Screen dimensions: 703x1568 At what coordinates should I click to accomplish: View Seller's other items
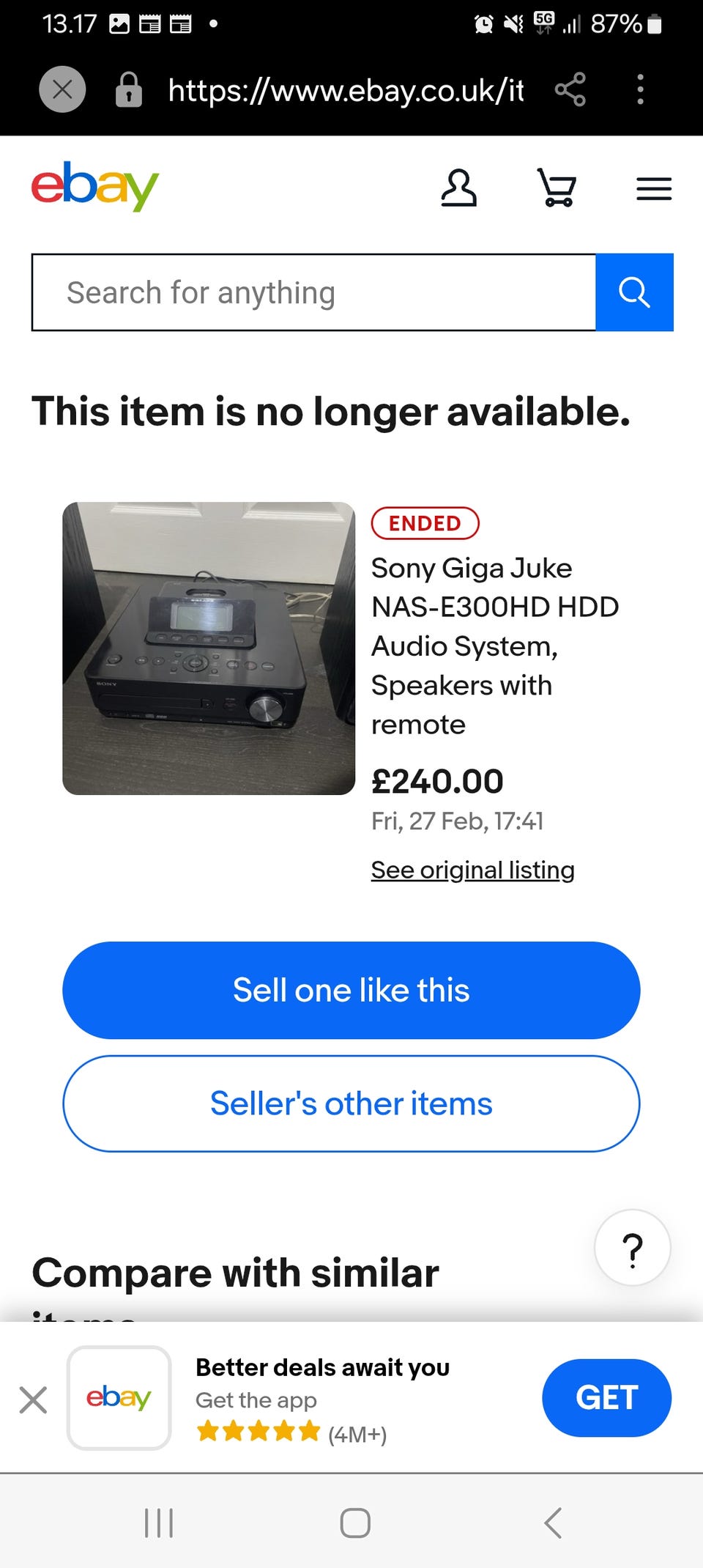pos(351,1103)
